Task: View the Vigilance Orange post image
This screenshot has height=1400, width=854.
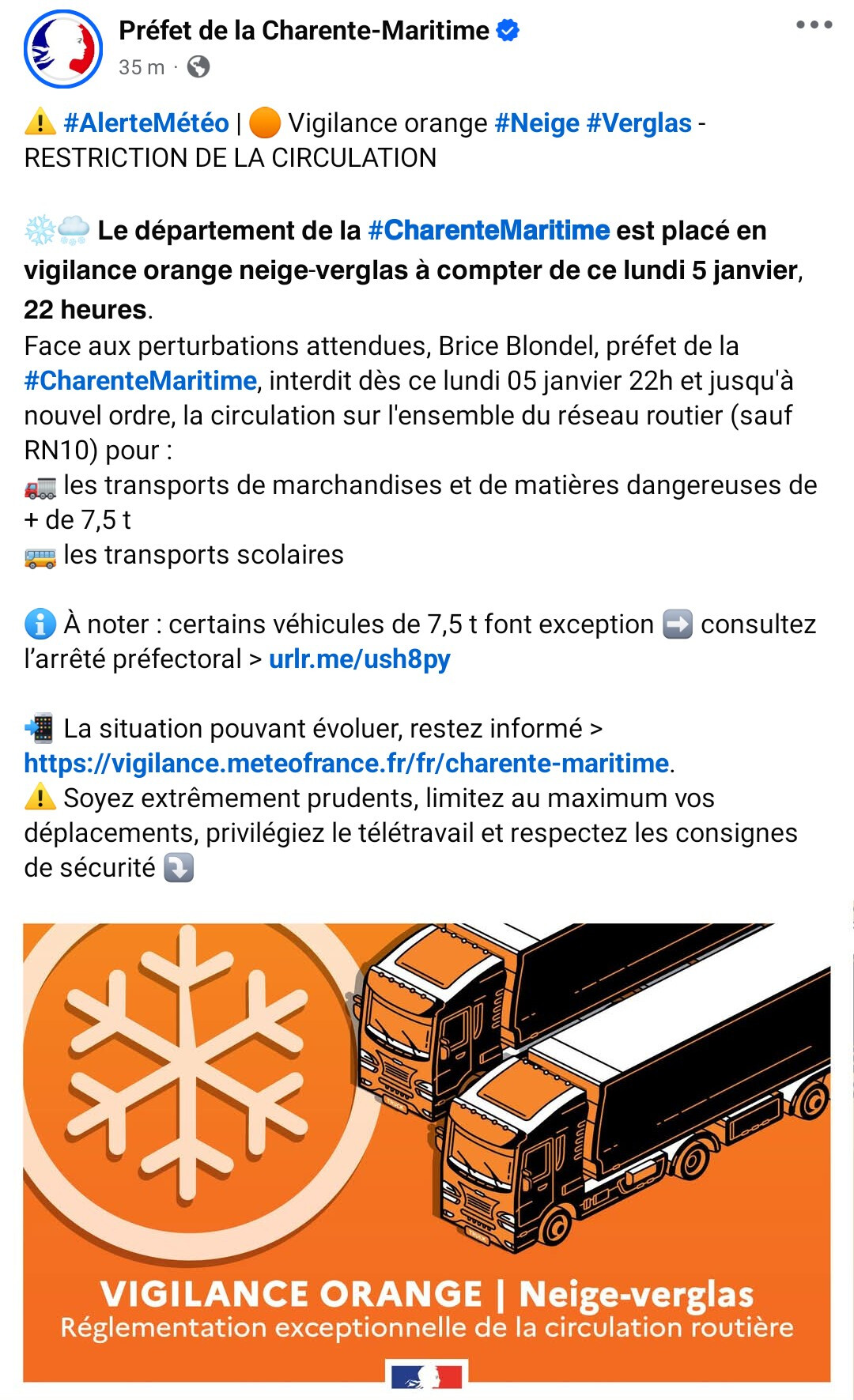Action: pos(427,1152)
